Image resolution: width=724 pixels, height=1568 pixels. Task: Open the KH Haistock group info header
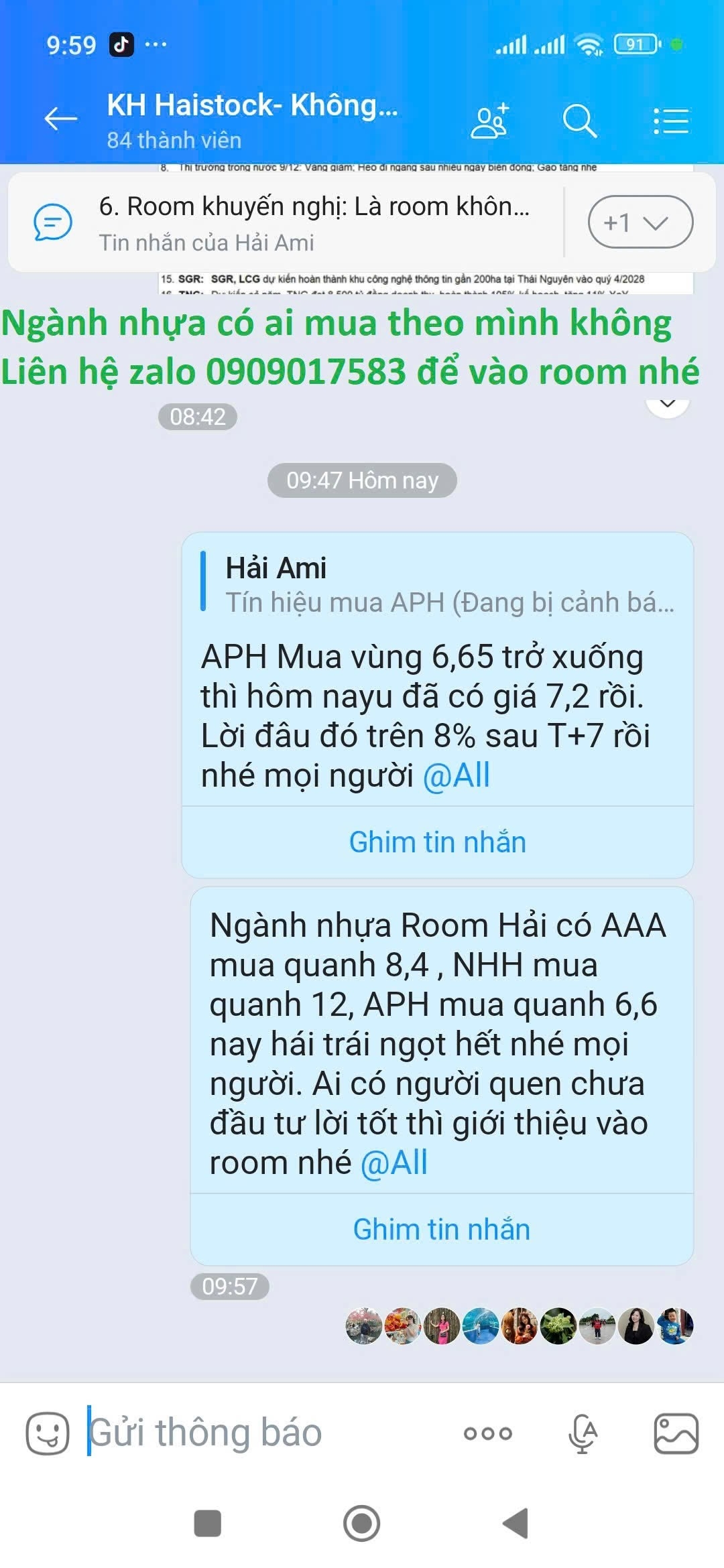coord(253,121)
